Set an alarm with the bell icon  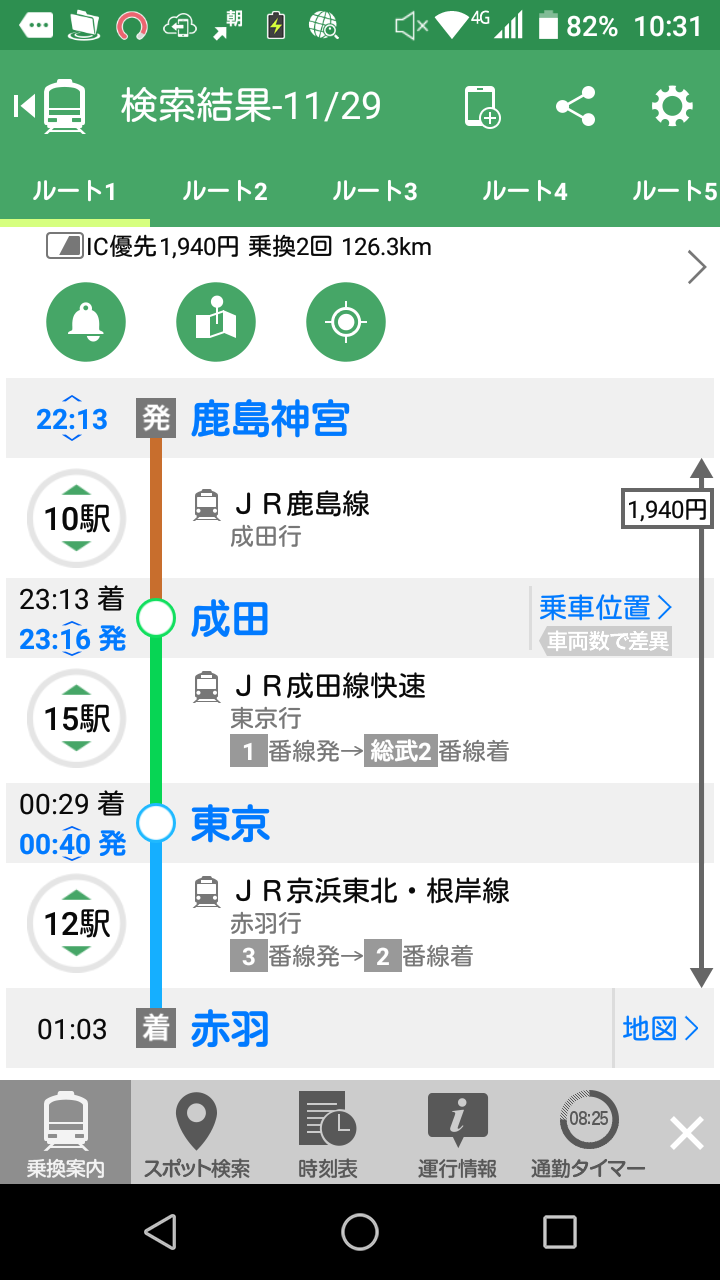point(86,322)
